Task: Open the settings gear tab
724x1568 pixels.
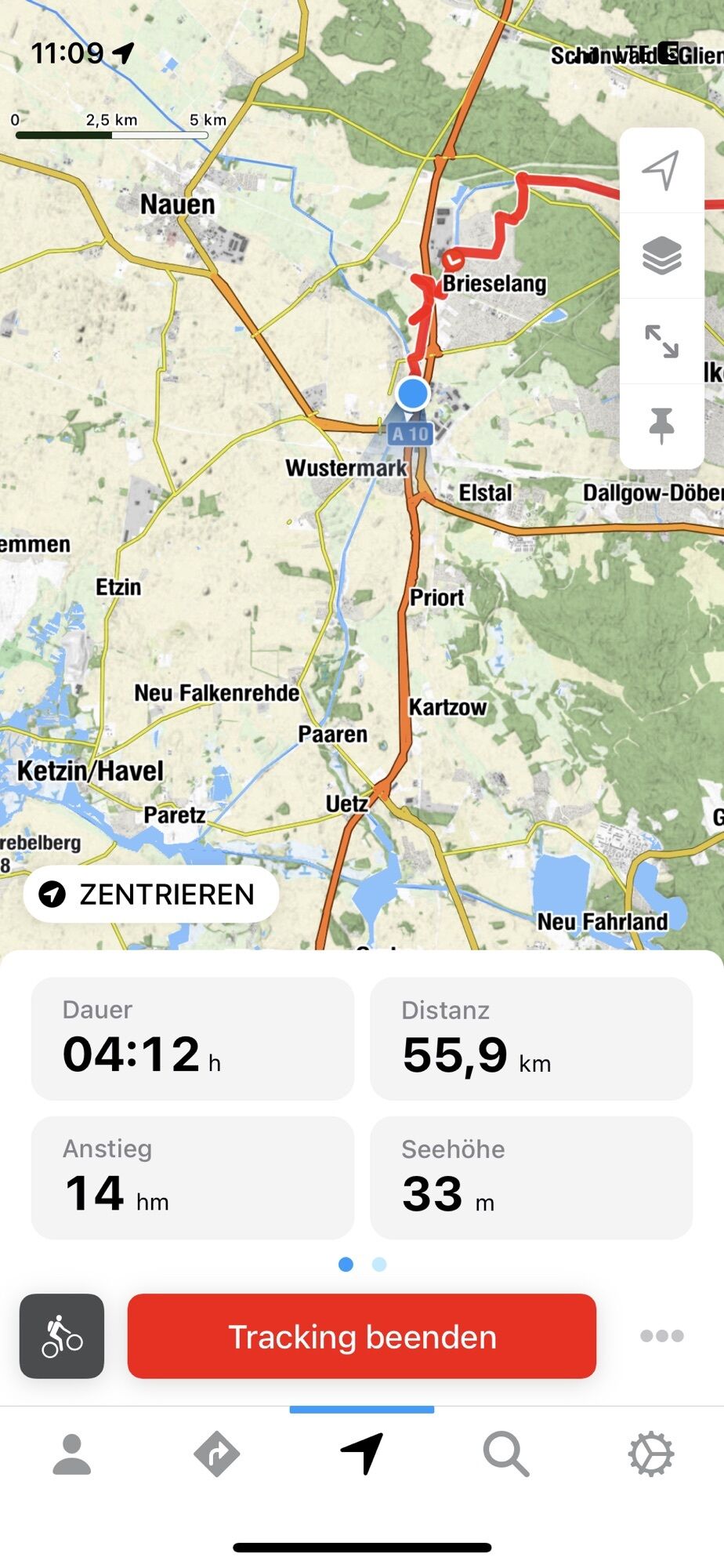Action: (651, 1454)
